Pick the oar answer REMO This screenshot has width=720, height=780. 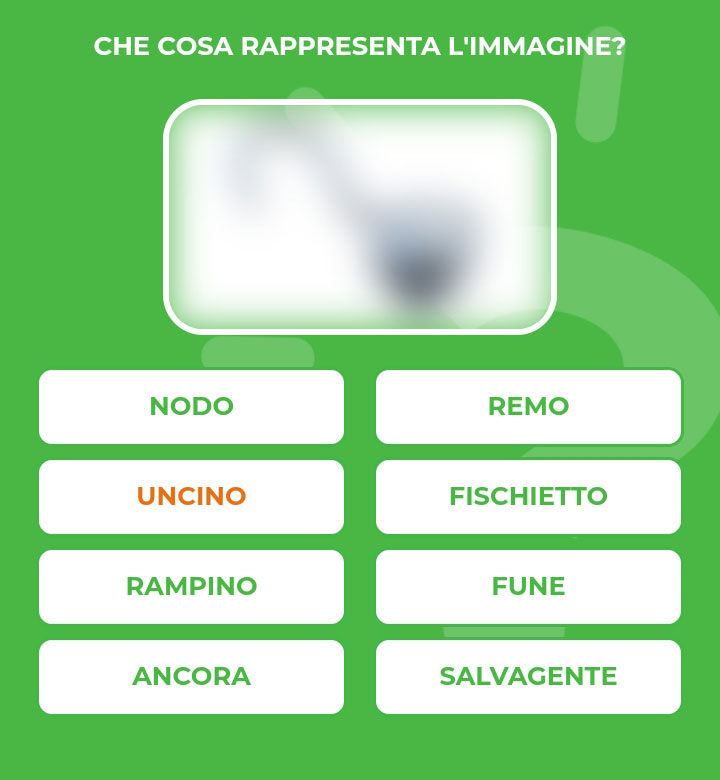point(528,407)
